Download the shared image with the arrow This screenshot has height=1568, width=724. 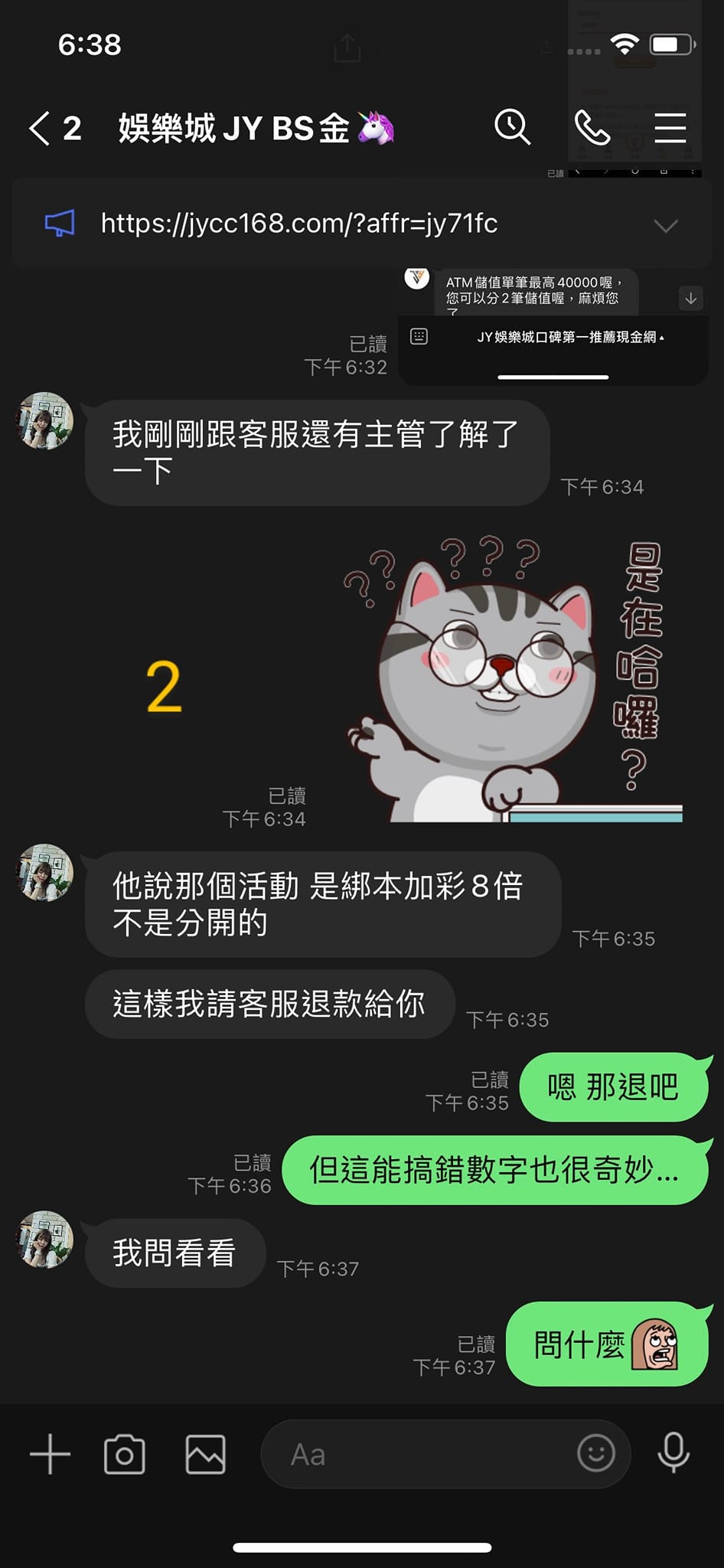[x=690, y=299]
